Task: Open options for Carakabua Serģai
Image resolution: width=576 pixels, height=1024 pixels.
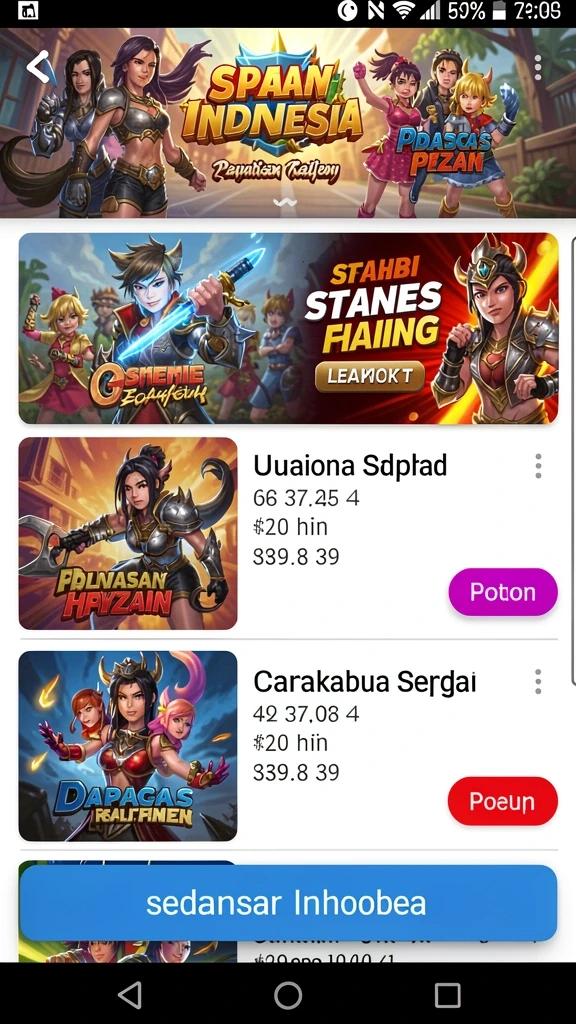Action: (538, 682)
